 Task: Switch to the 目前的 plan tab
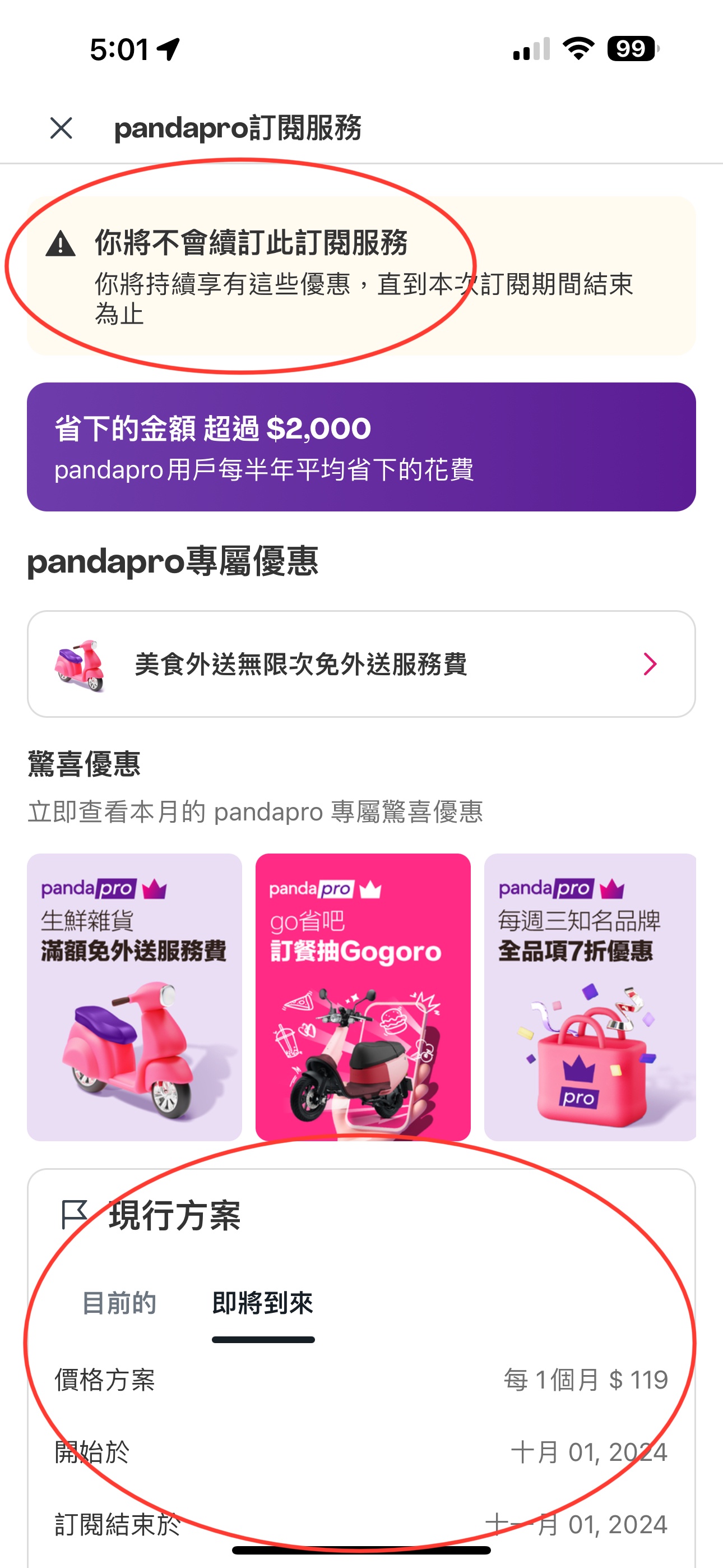[x=119, y=1303]
